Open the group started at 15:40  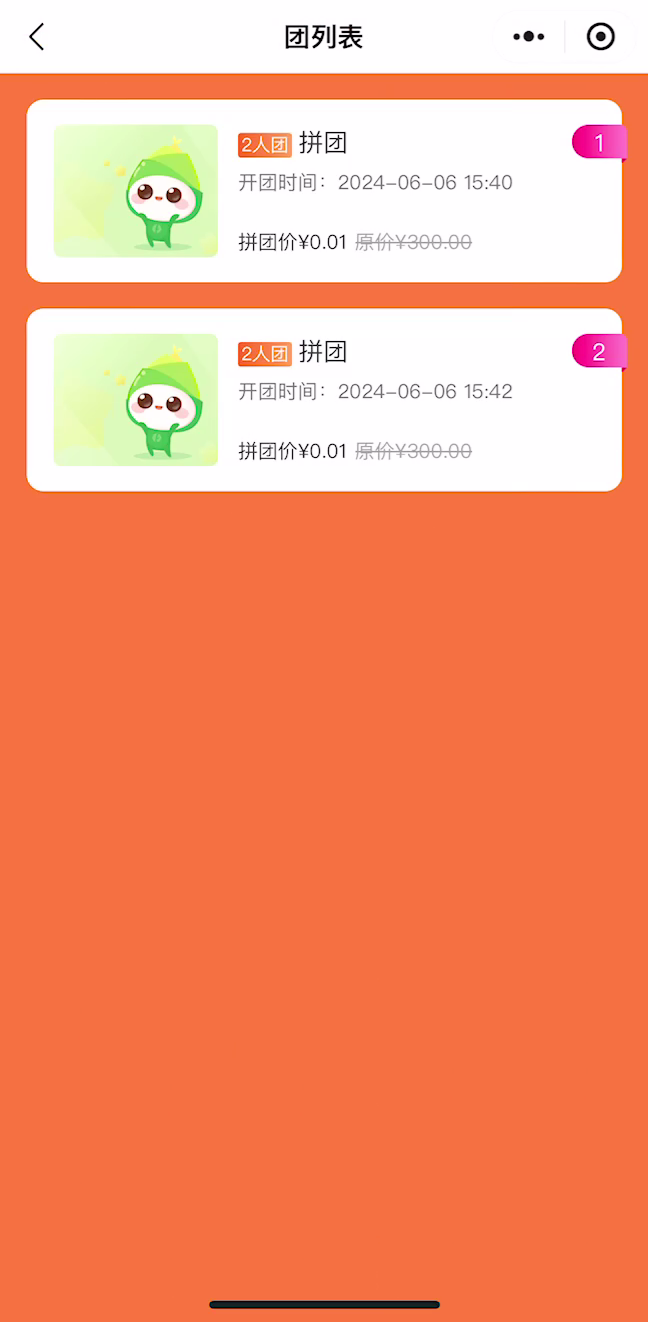tap(324, 191)
